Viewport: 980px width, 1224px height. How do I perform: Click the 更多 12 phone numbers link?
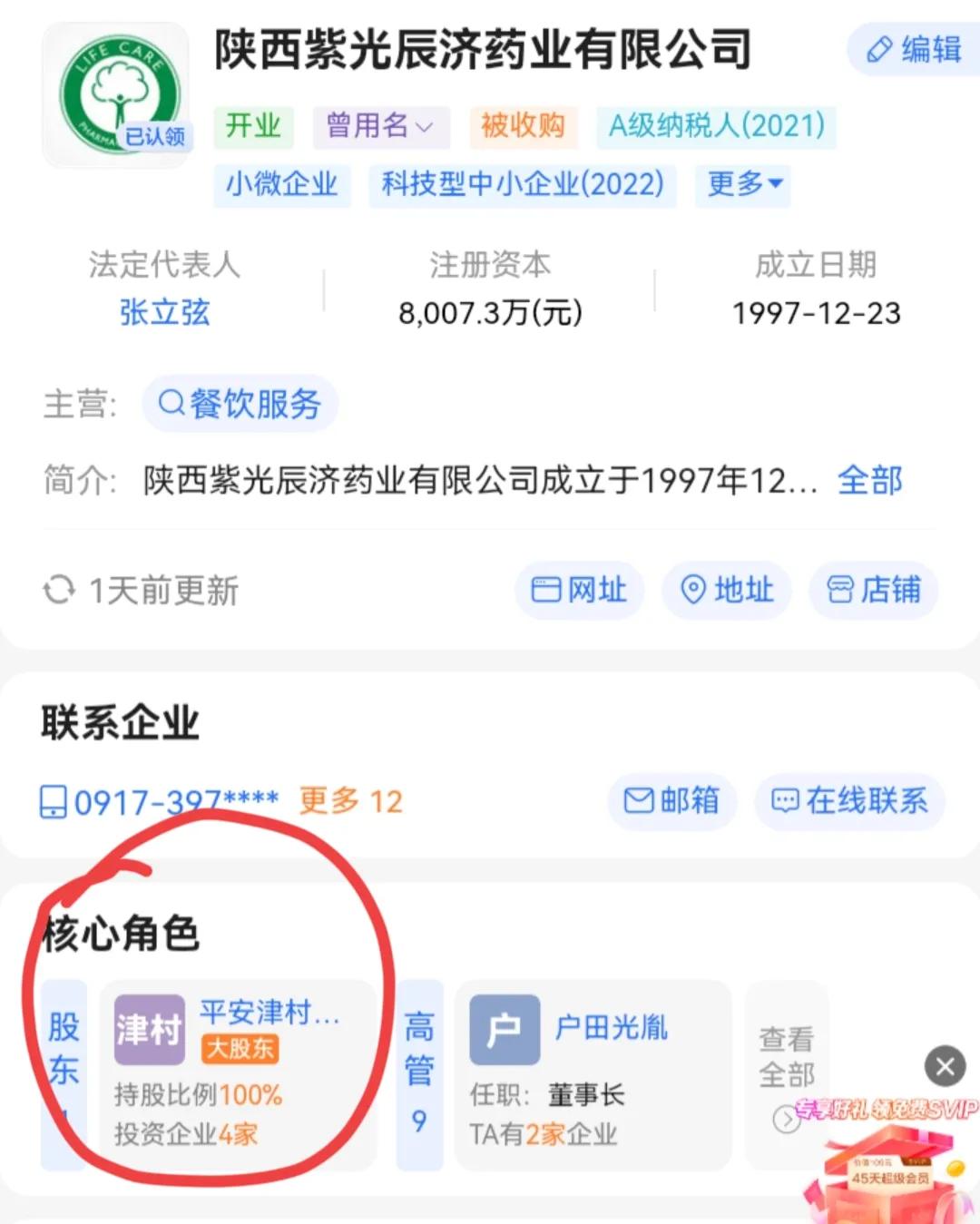click(x=348, y=802)
